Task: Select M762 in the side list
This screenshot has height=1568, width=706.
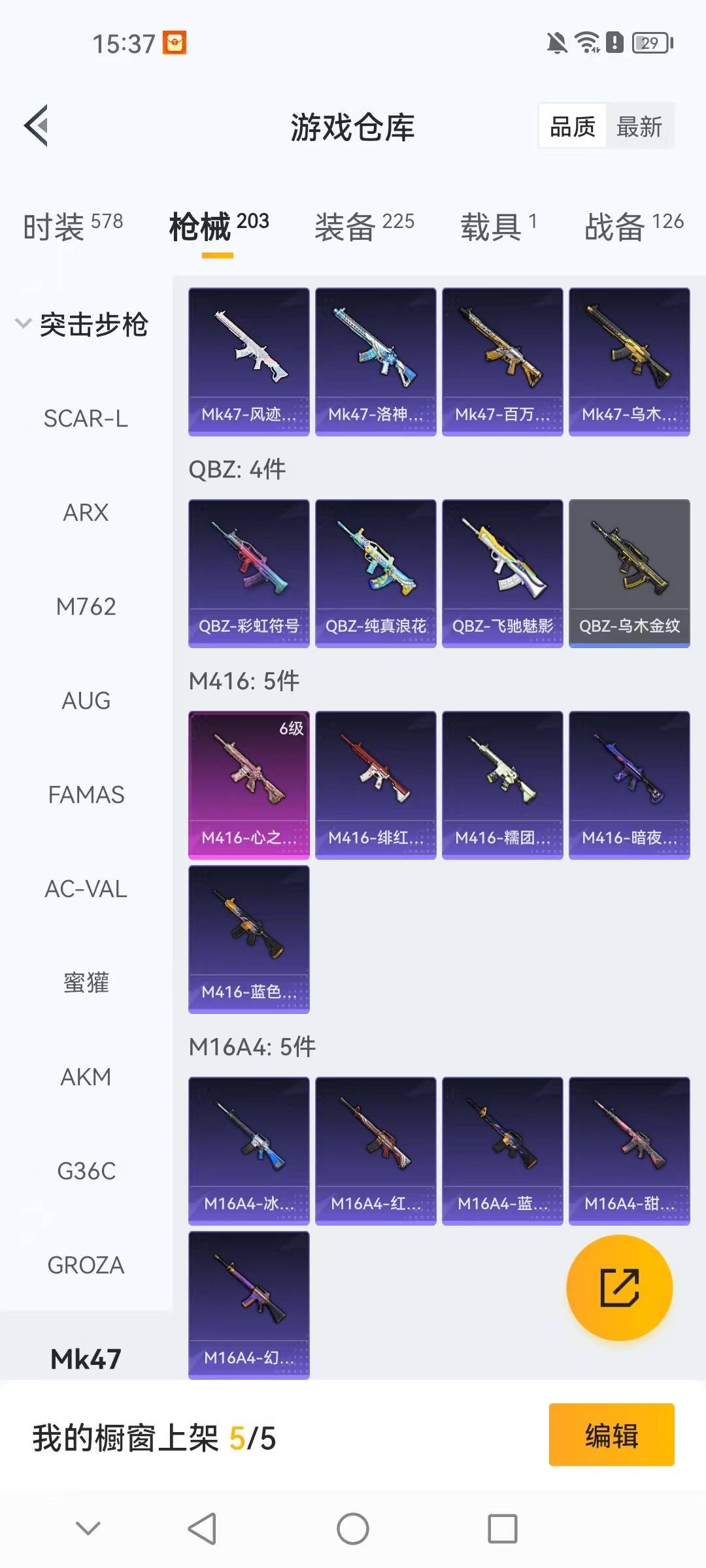Action: (86, 606)
